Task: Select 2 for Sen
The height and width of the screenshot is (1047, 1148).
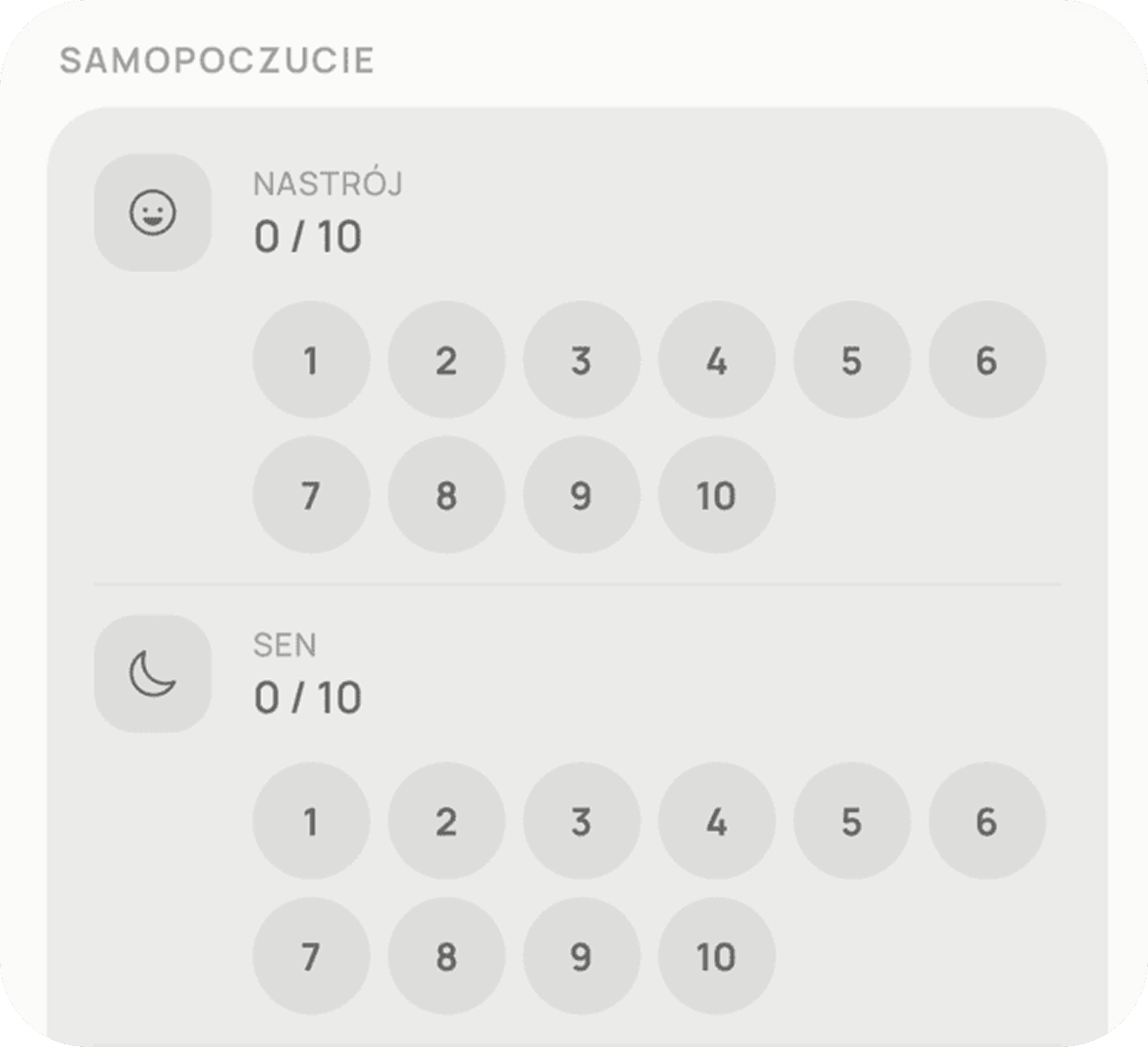Action: [x=446, y=821]
